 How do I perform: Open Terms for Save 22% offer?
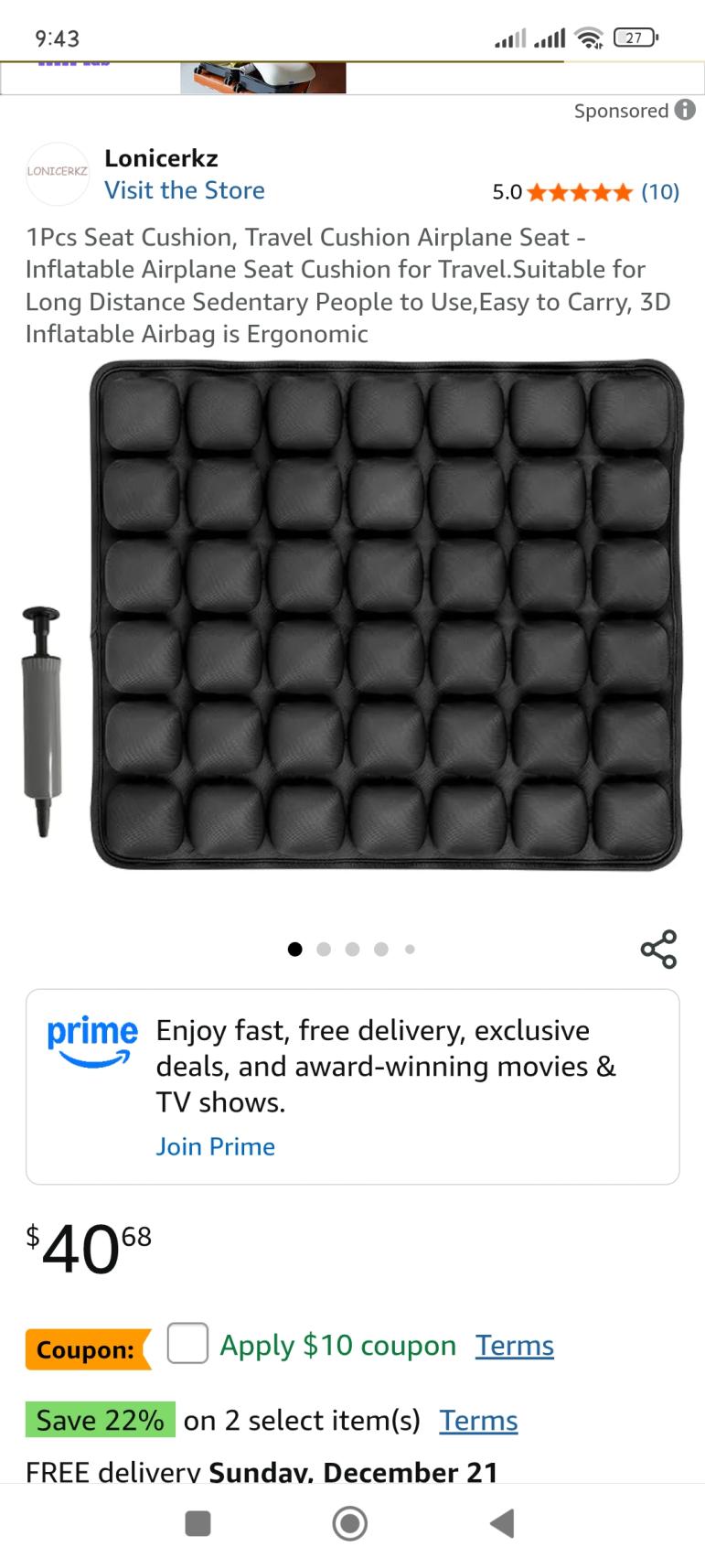[478, 1421]
